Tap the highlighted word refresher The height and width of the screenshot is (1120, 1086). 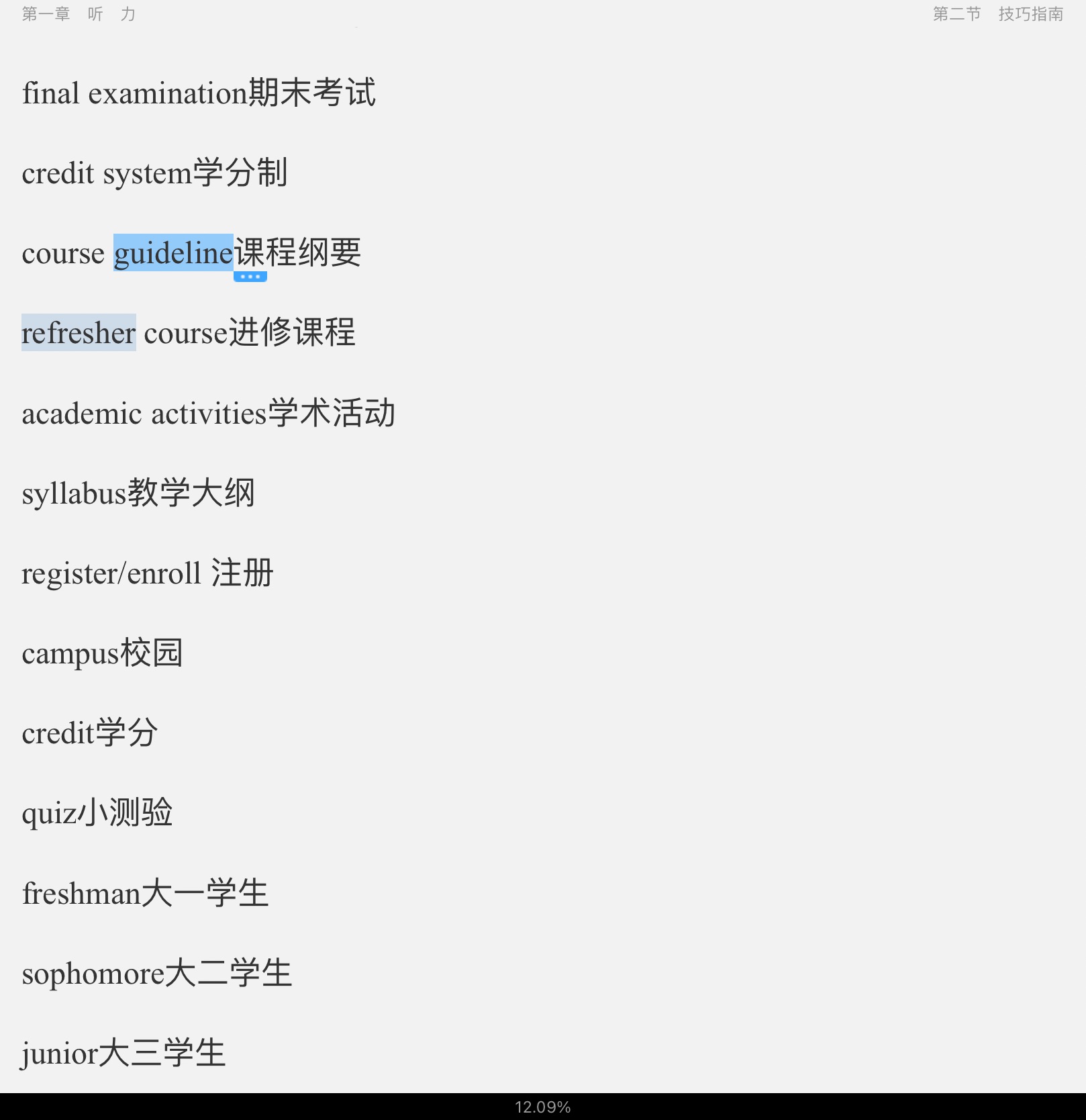79,333
